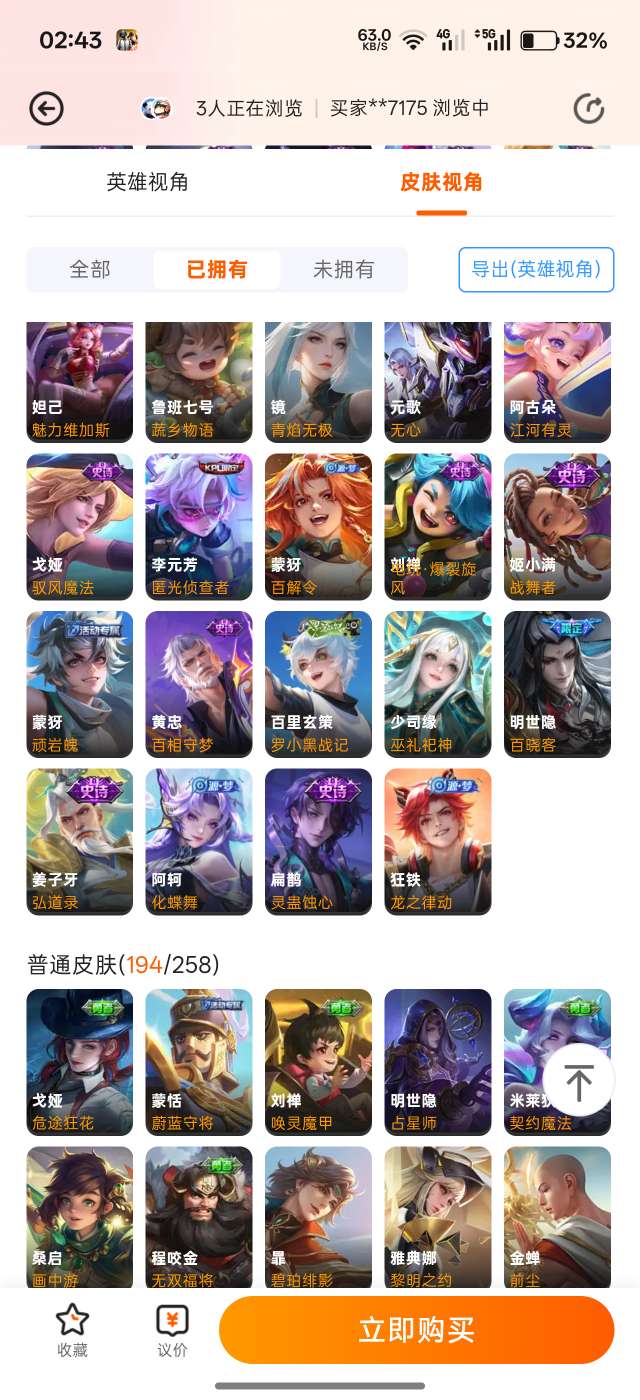Image resolution: width=640 pixels, height=1400 pixels.
Task: Open the 狂铁 龙之律动 skin tile
Action: (x=438, y=841)
